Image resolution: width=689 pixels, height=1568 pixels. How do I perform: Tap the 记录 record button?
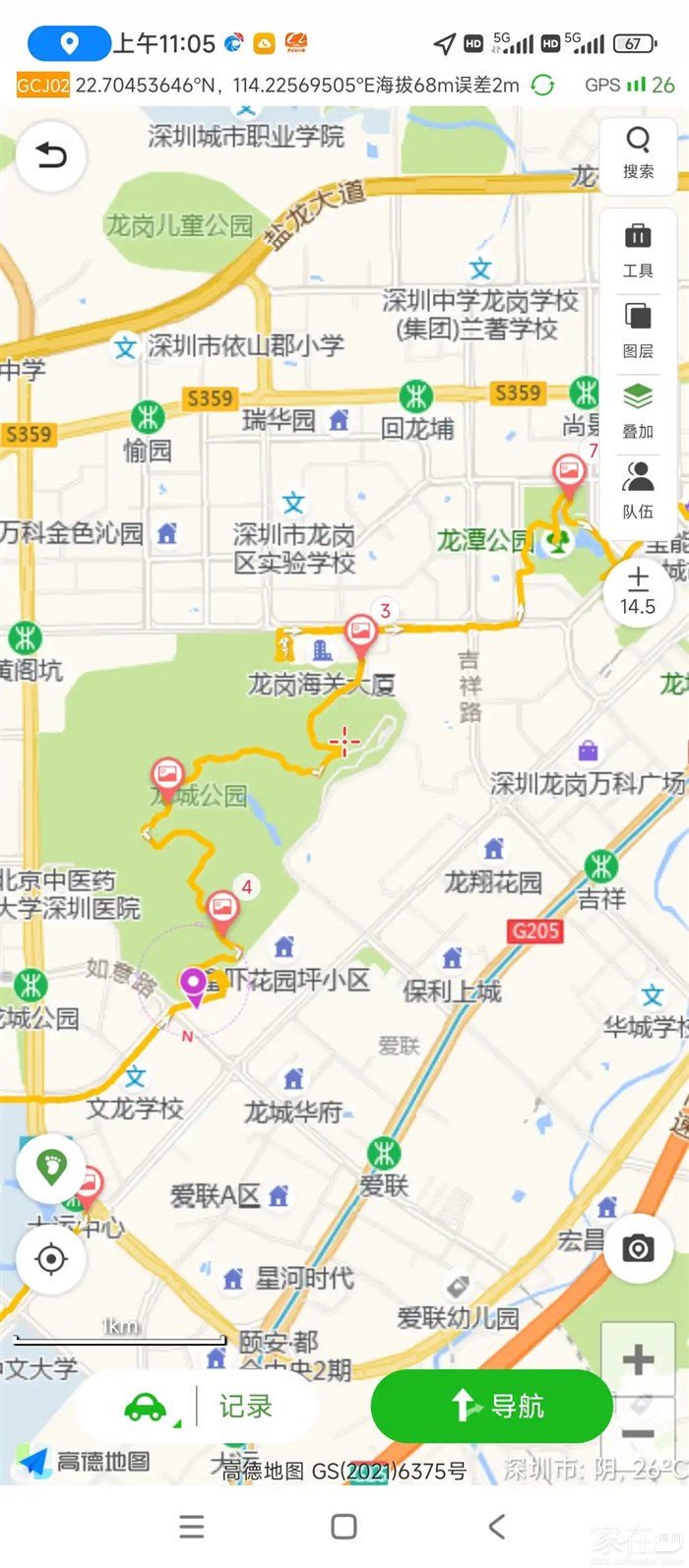pyautogui.click(x=246, y=1406)
